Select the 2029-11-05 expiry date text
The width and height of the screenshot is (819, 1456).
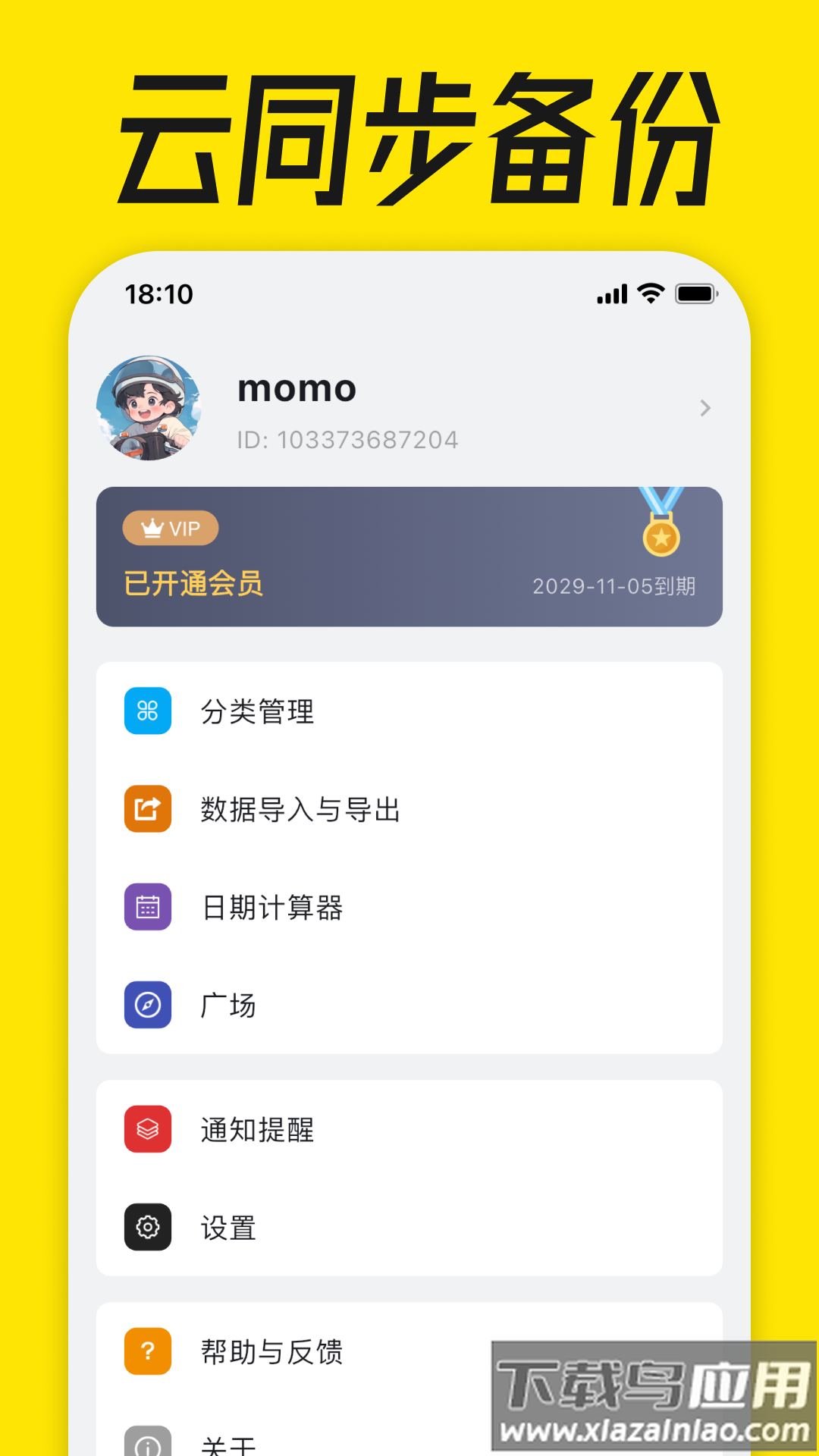pyautogui.click(x=616, y=586)
